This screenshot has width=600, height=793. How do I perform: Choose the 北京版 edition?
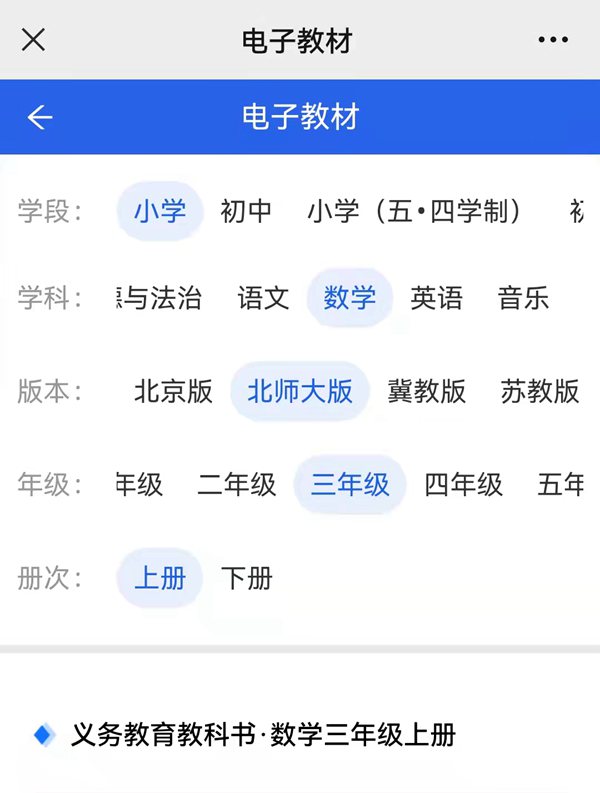[x=173, y=391]
